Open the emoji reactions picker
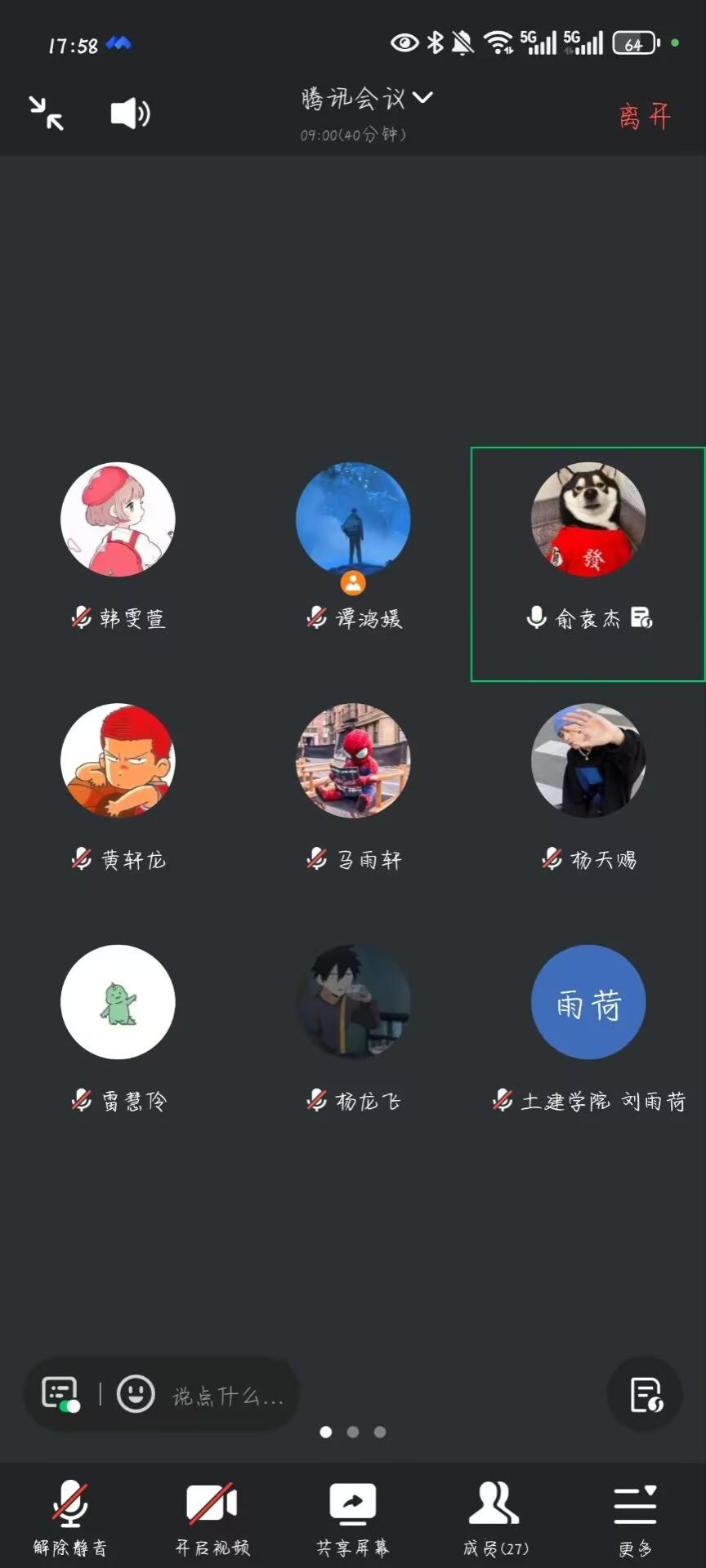The height and width of the screenshot is (1568, 706). [136, 1394]
